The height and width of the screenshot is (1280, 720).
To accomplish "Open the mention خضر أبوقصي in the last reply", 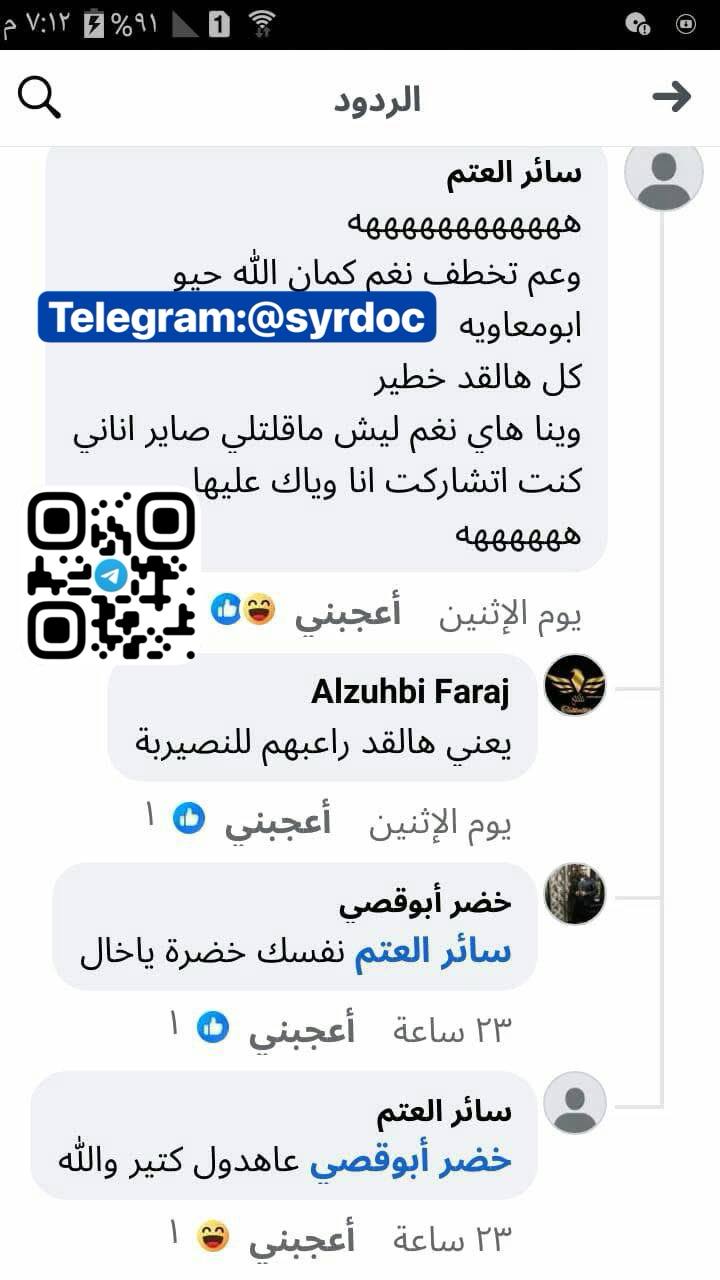I will (x=411, y=1160).
